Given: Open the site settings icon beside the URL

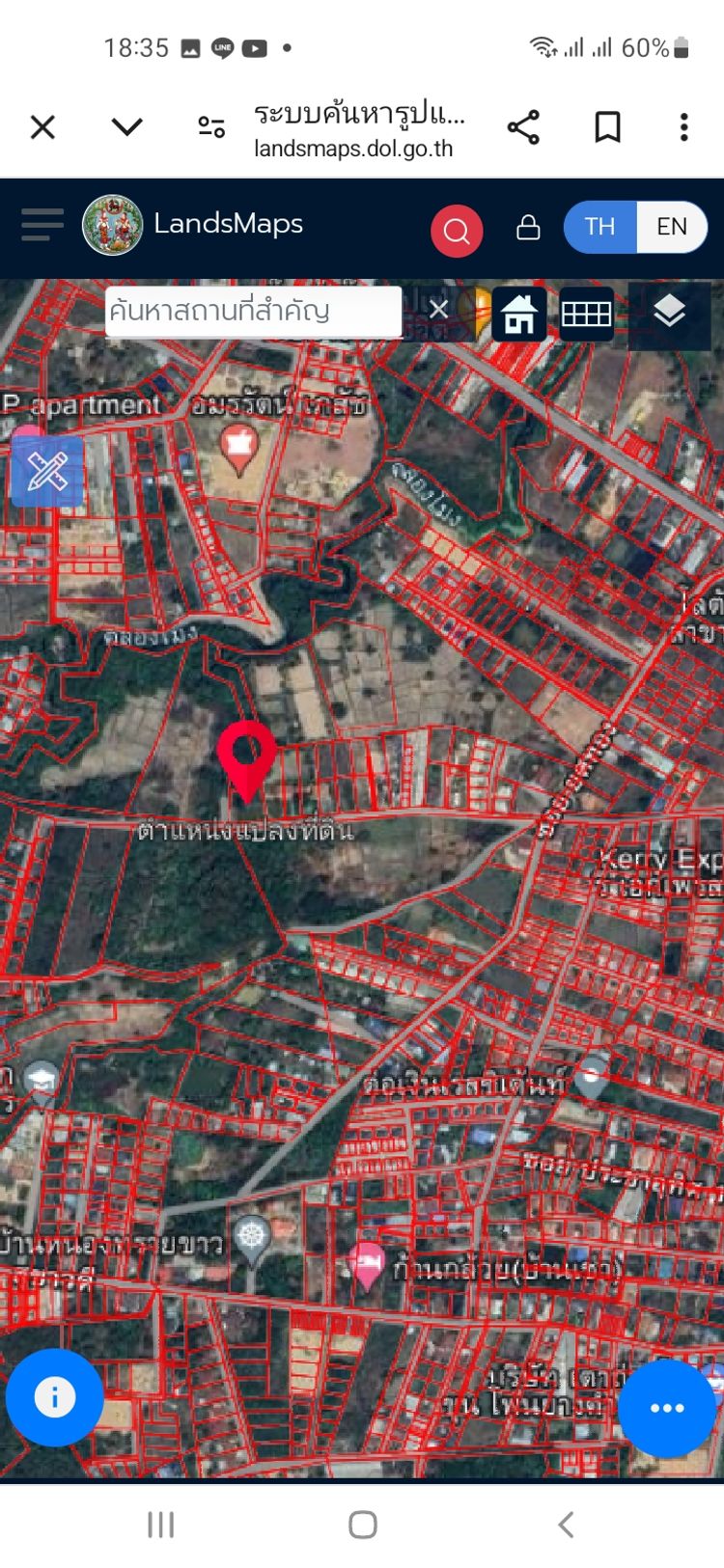Looking at the screenshot, I should coord(211,127).
